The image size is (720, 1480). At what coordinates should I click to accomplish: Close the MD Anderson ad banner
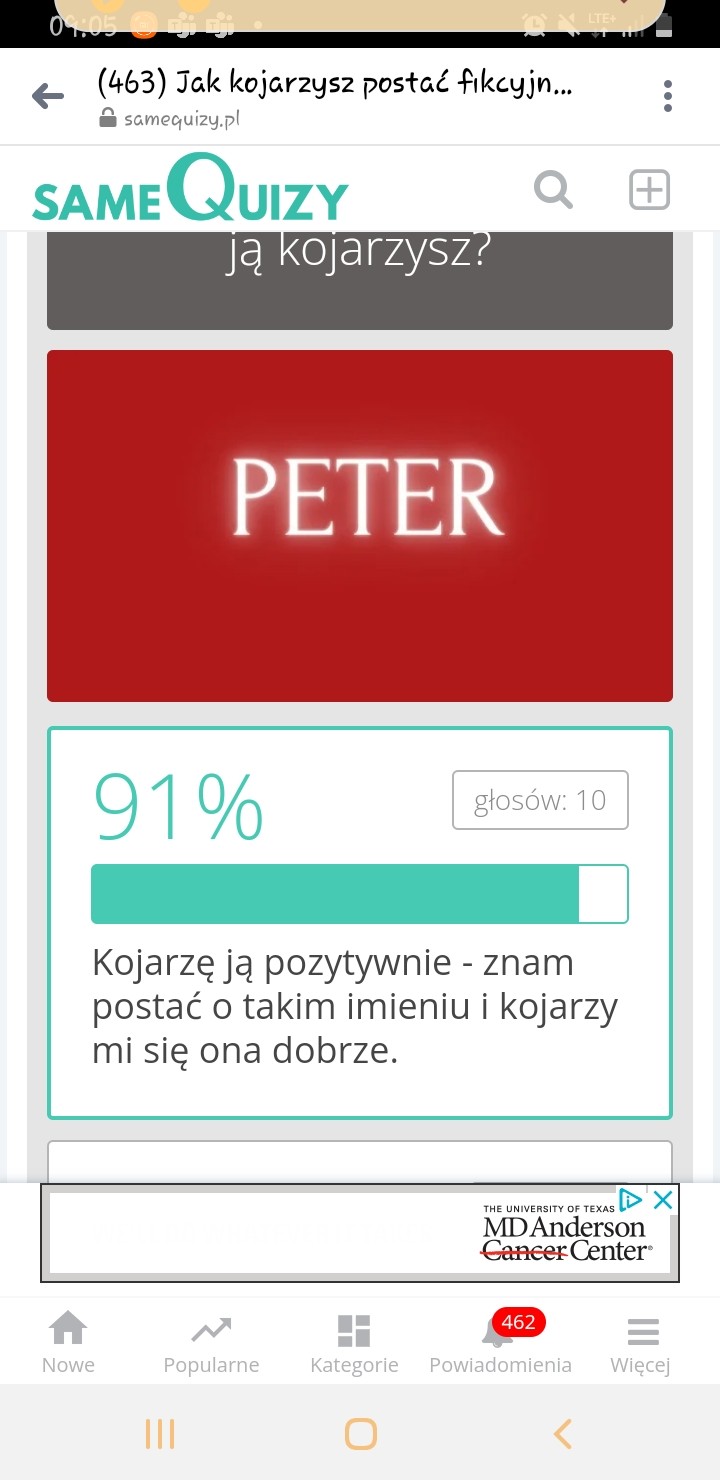(662, 1199)
